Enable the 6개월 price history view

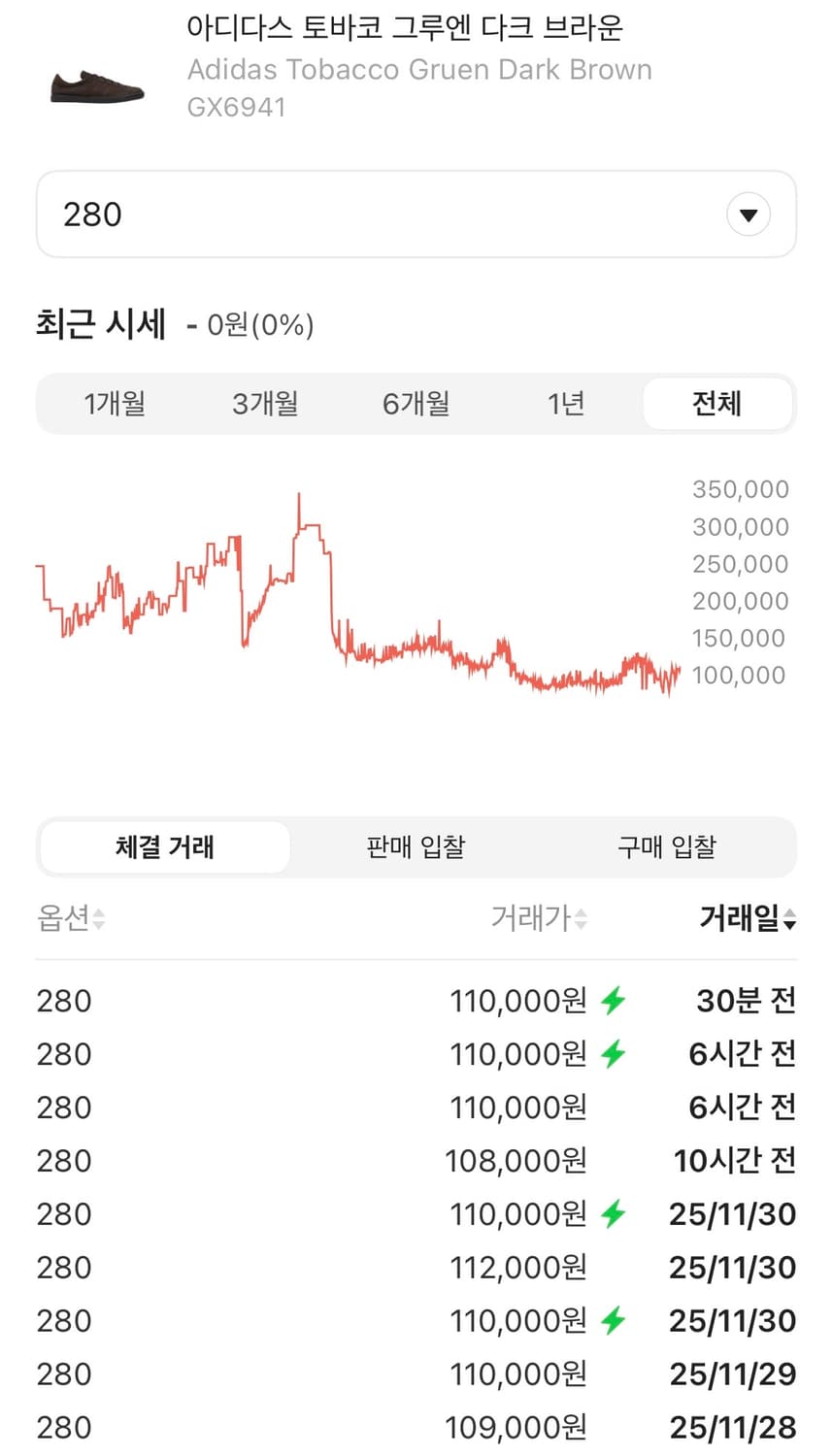[x=416, y=404]
